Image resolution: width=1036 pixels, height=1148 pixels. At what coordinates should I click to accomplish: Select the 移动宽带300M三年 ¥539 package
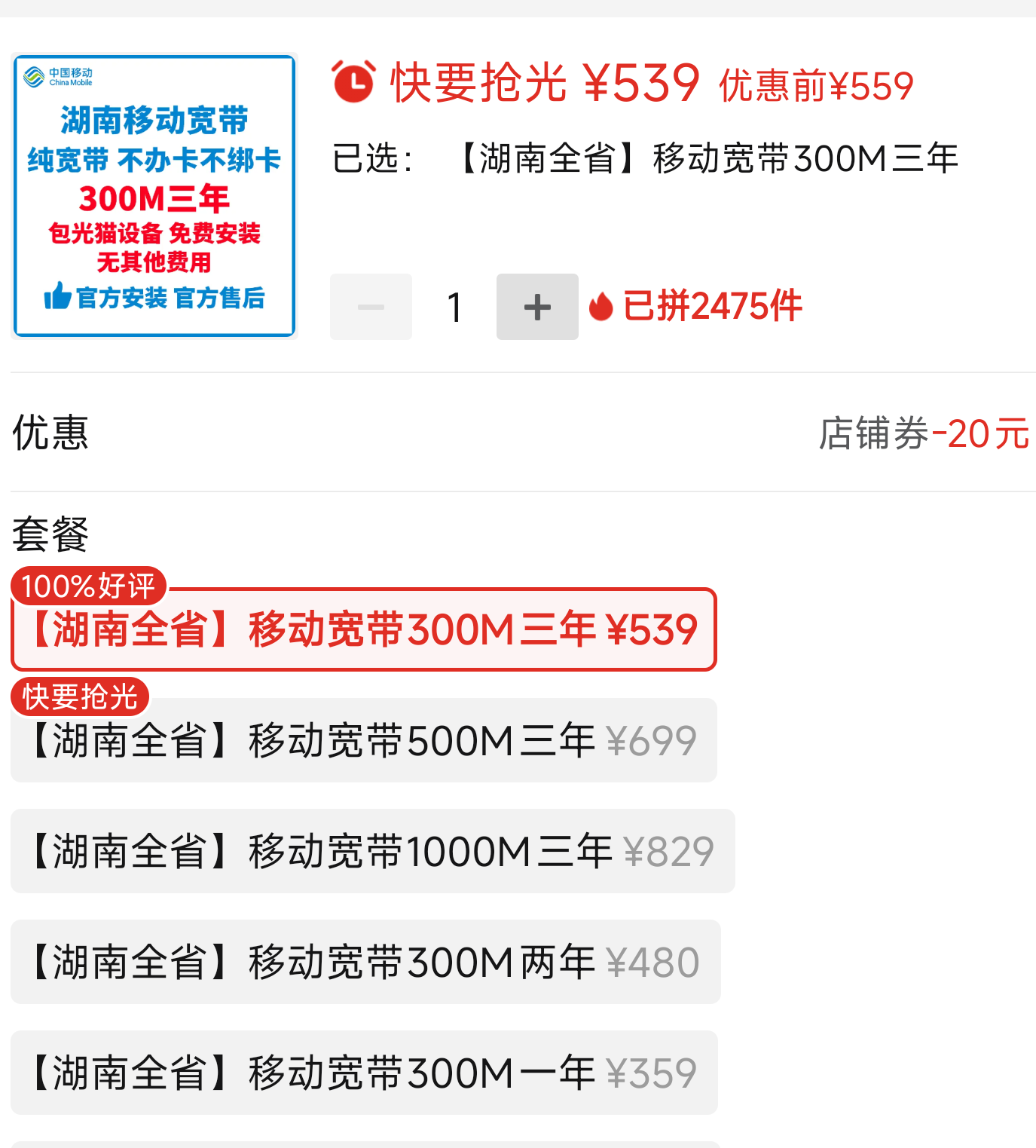(x=364, y=629)
